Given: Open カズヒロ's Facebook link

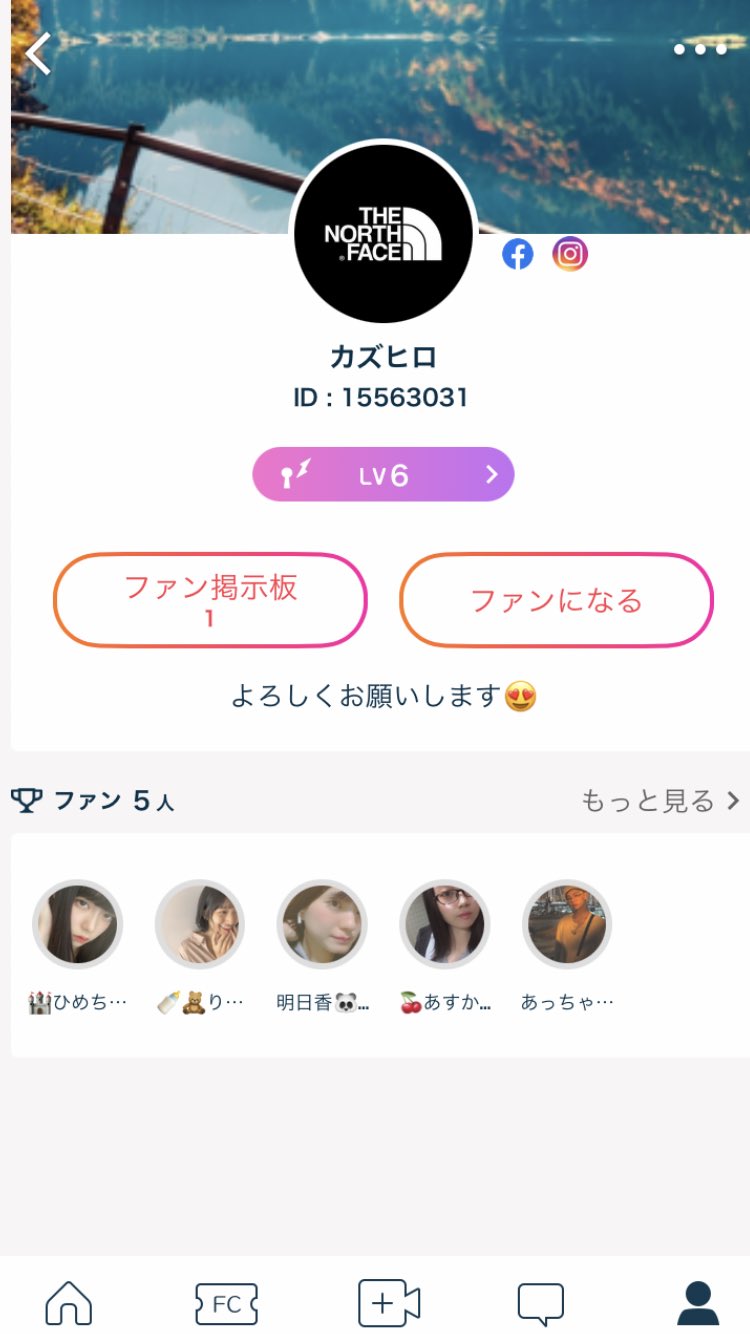Looking at the screenshot, I should tap(517, 255).
